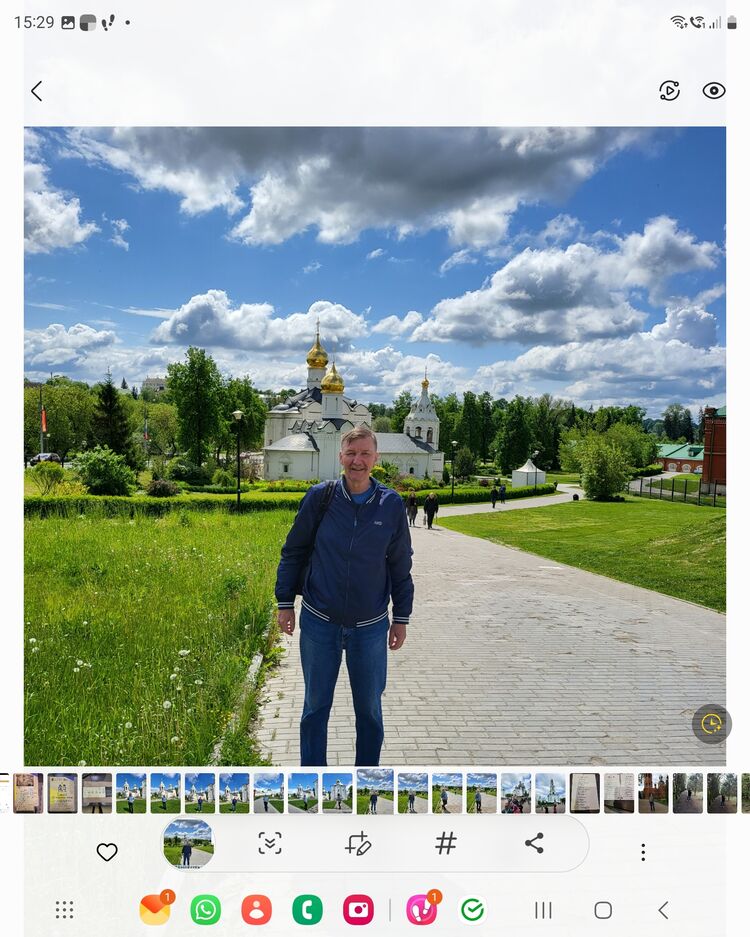Tap the scan text icon
This screenshot has height=937, width=750.
[x=270, y=843]
